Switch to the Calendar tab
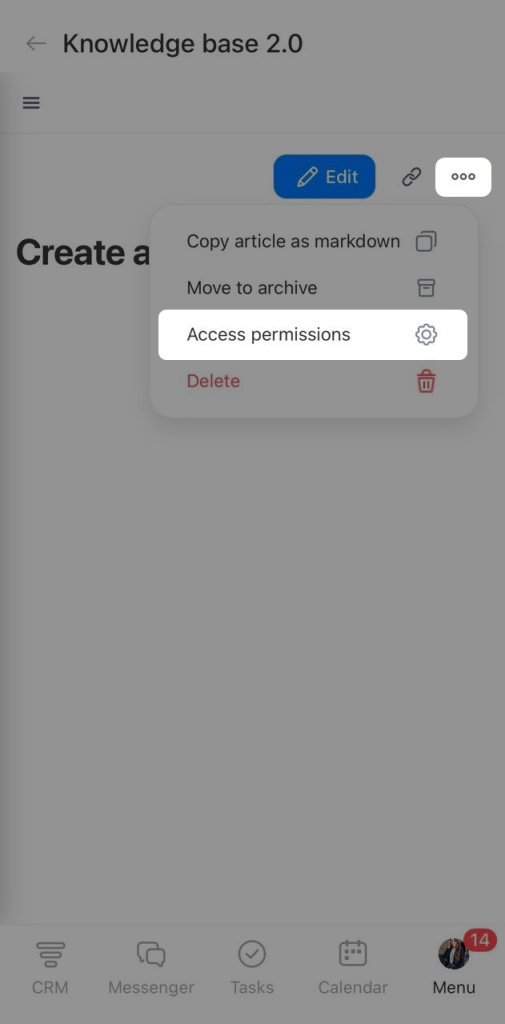Screen dimensions: 505x1024 [353, 967]
